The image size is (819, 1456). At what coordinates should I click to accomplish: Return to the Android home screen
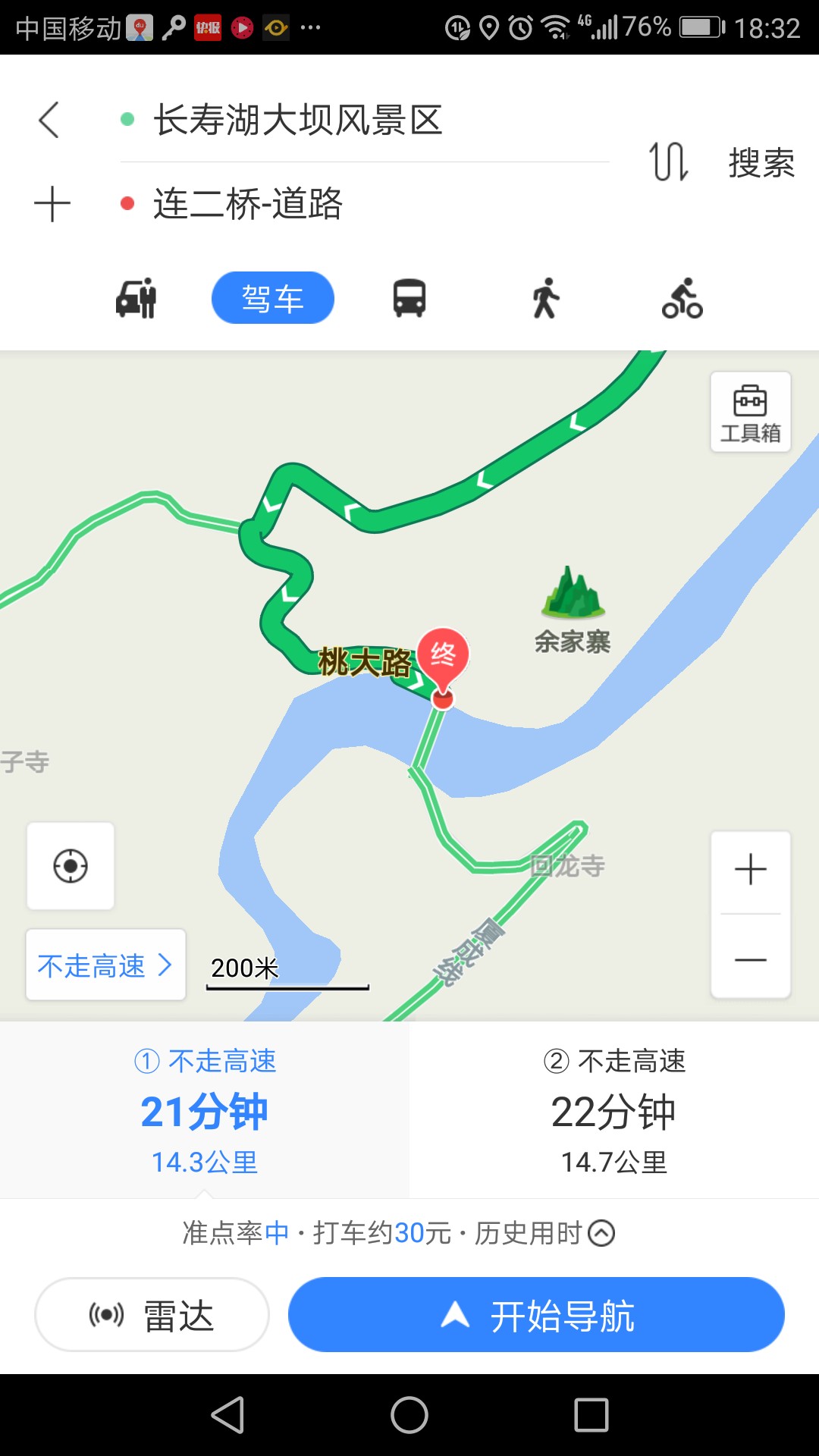click(x=409, y=1415)
